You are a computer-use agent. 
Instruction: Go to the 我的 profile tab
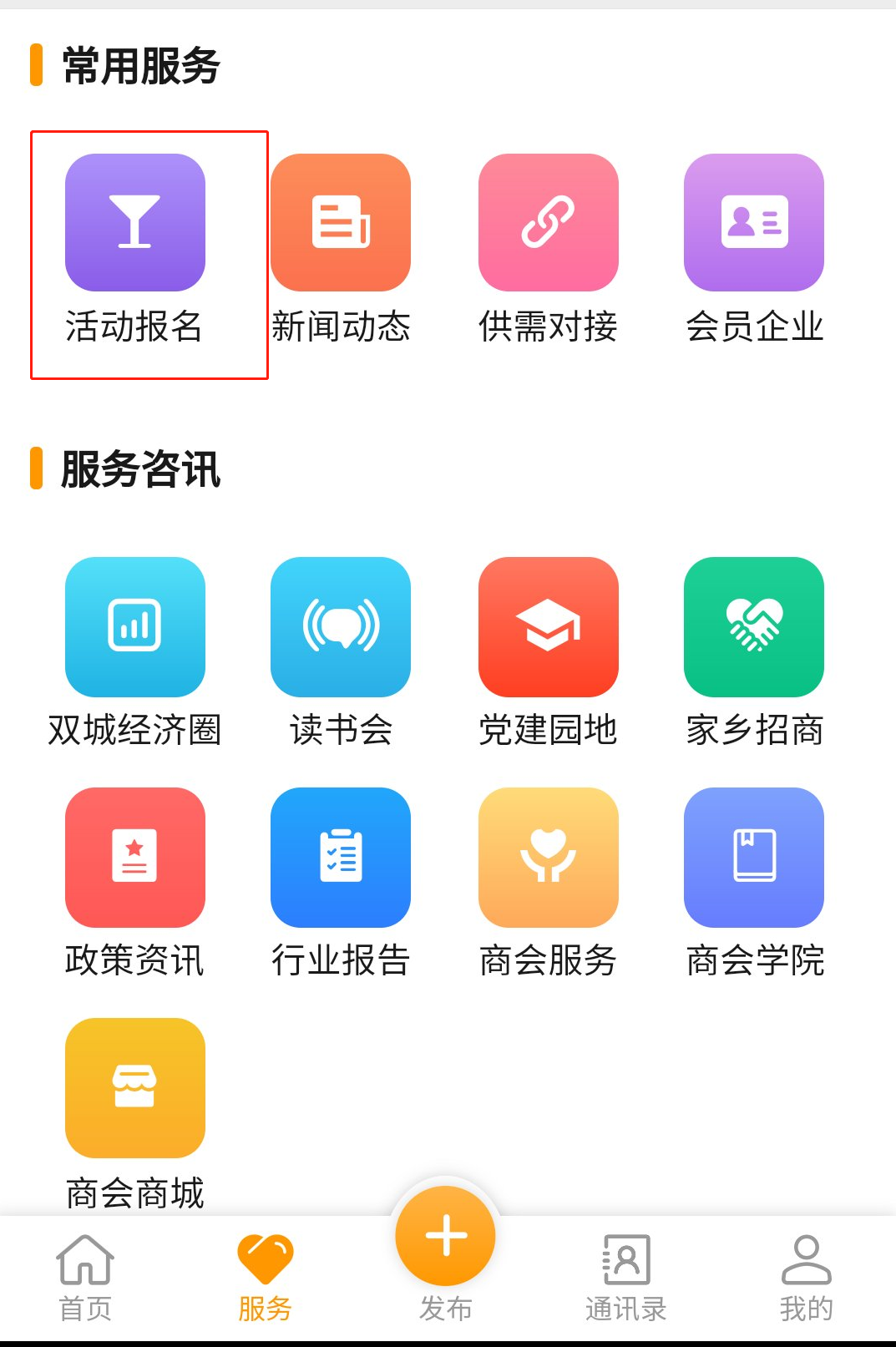coord(806,1277)
